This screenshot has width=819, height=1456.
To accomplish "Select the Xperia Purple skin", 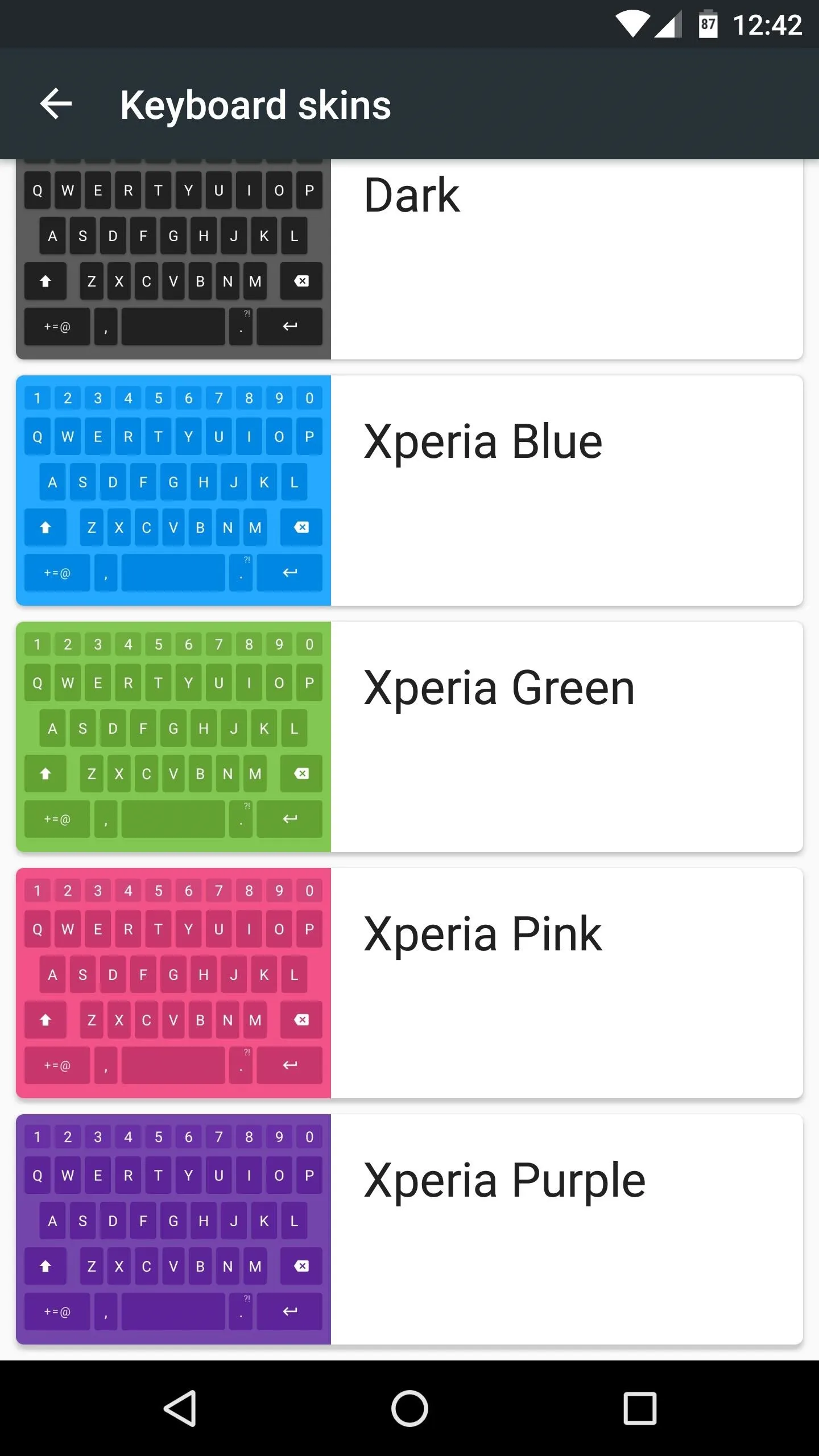I will pos(409,1229).
